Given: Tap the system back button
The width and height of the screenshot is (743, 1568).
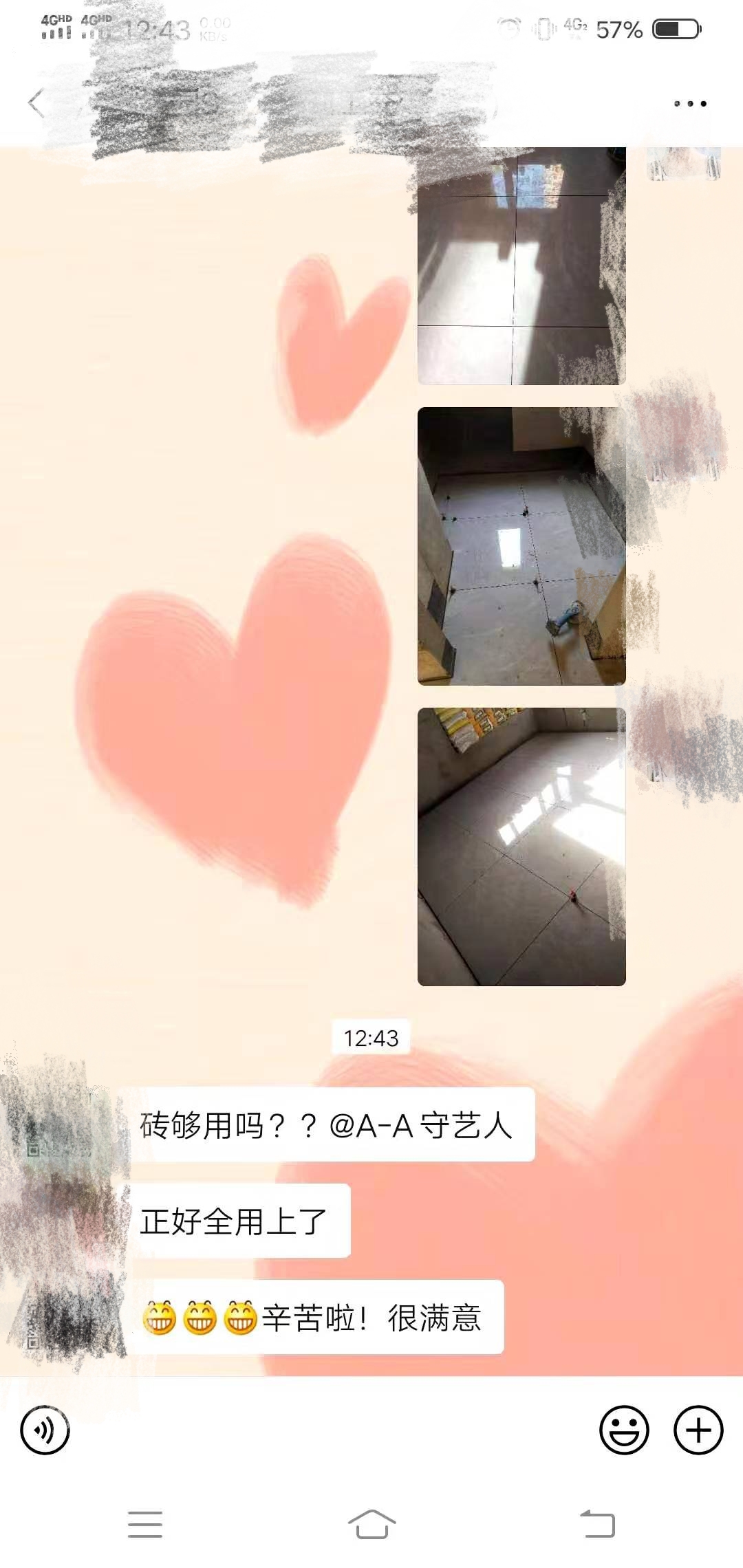Looking at the screenshot, I should 597,1525.
